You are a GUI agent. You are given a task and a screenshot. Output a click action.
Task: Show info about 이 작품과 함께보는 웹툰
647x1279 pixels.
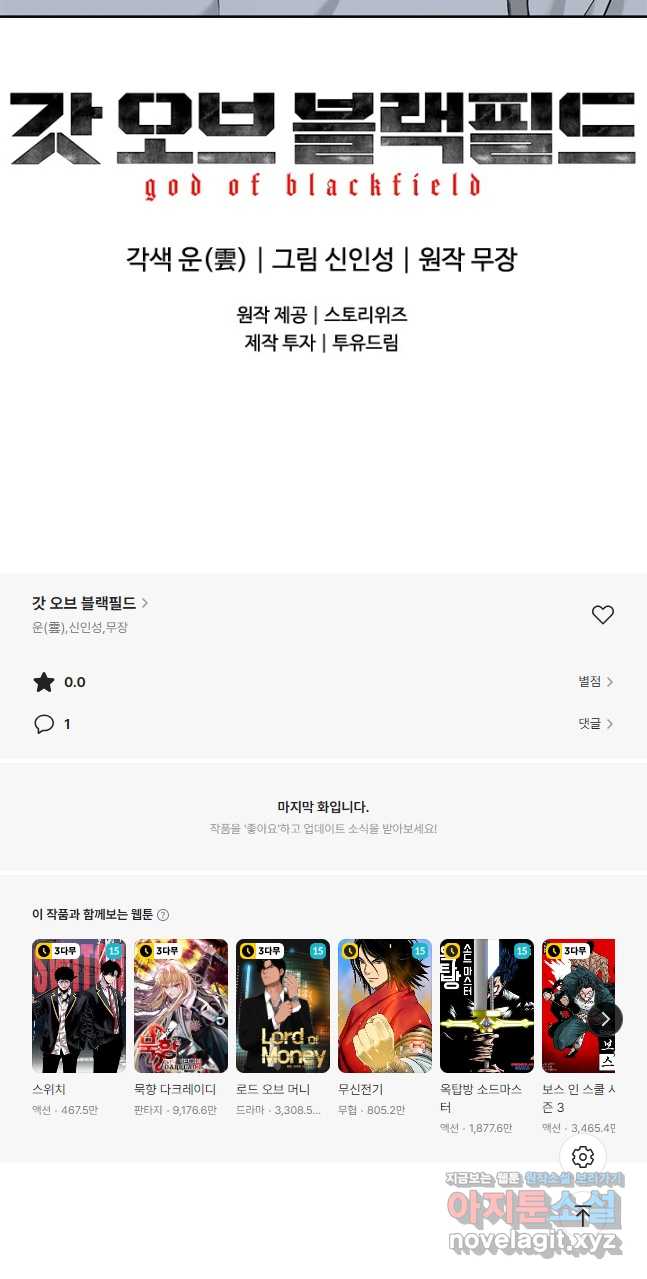click(x=163, y=915)
